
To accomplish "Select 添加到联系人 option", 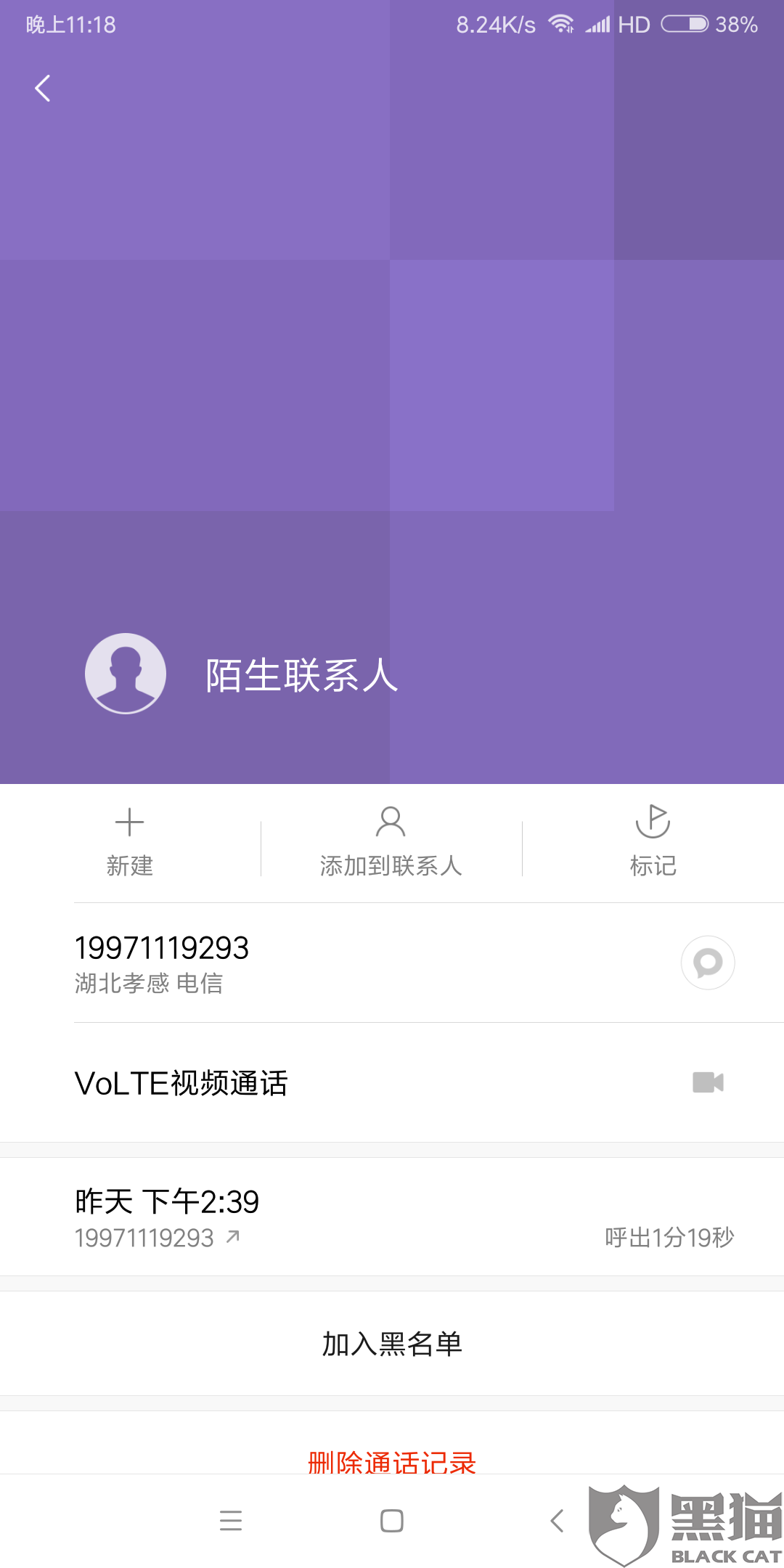I will 391,842.
